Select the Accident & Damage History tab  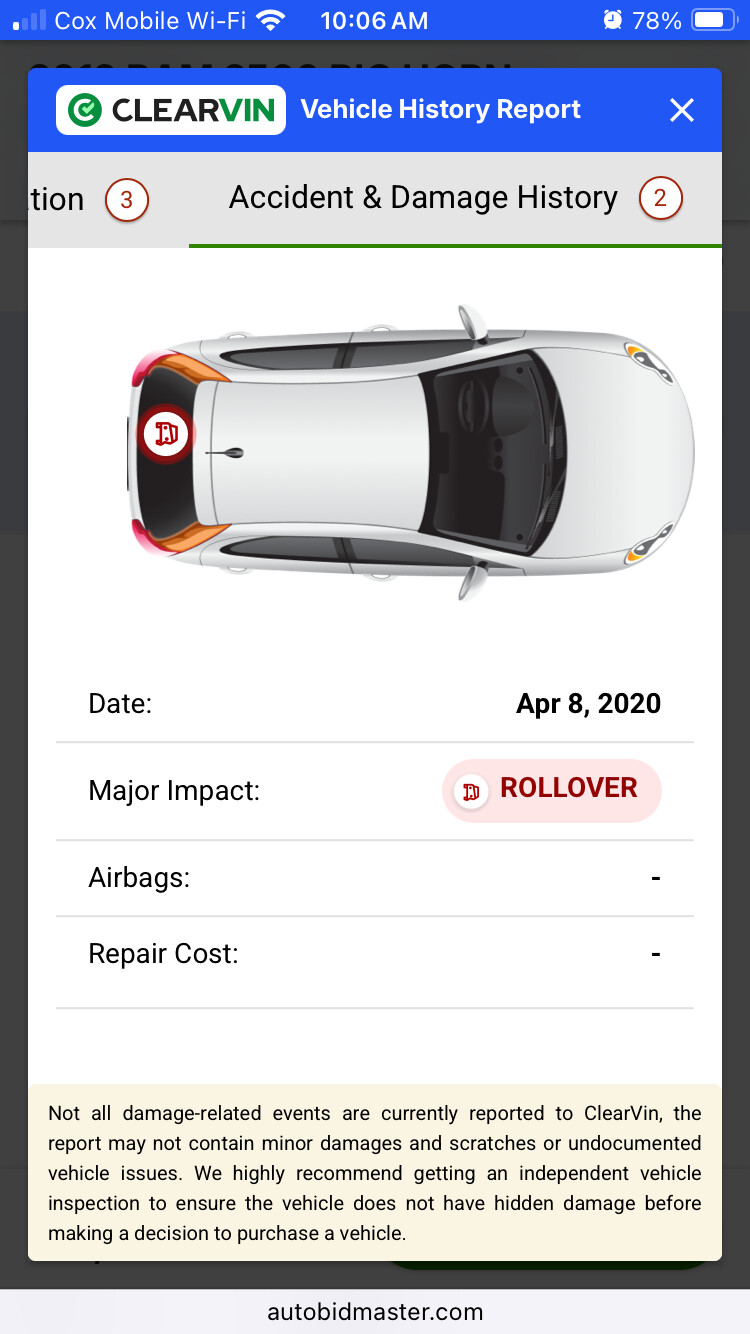(455, 199)
